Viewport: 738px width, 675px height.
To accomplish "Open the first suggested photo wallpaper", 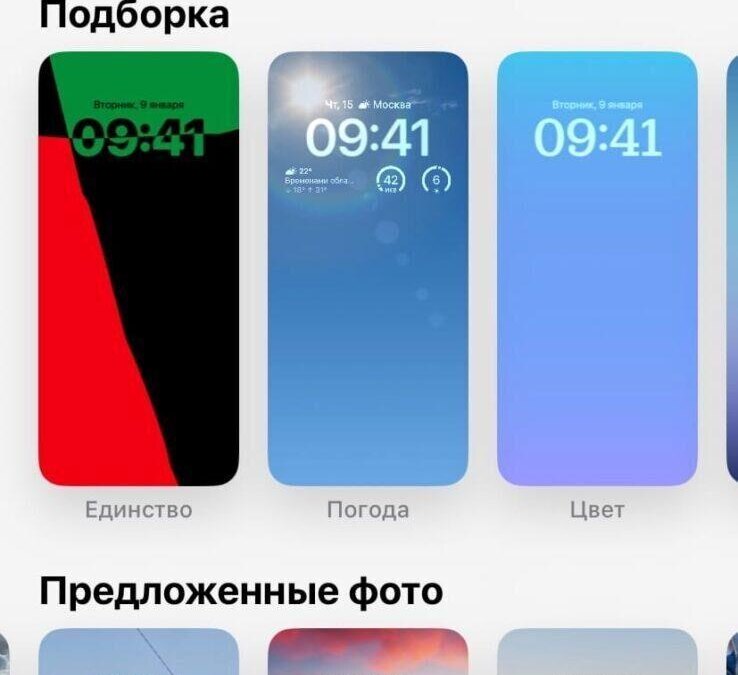I will pyautogui.click(x=138, y=653).
